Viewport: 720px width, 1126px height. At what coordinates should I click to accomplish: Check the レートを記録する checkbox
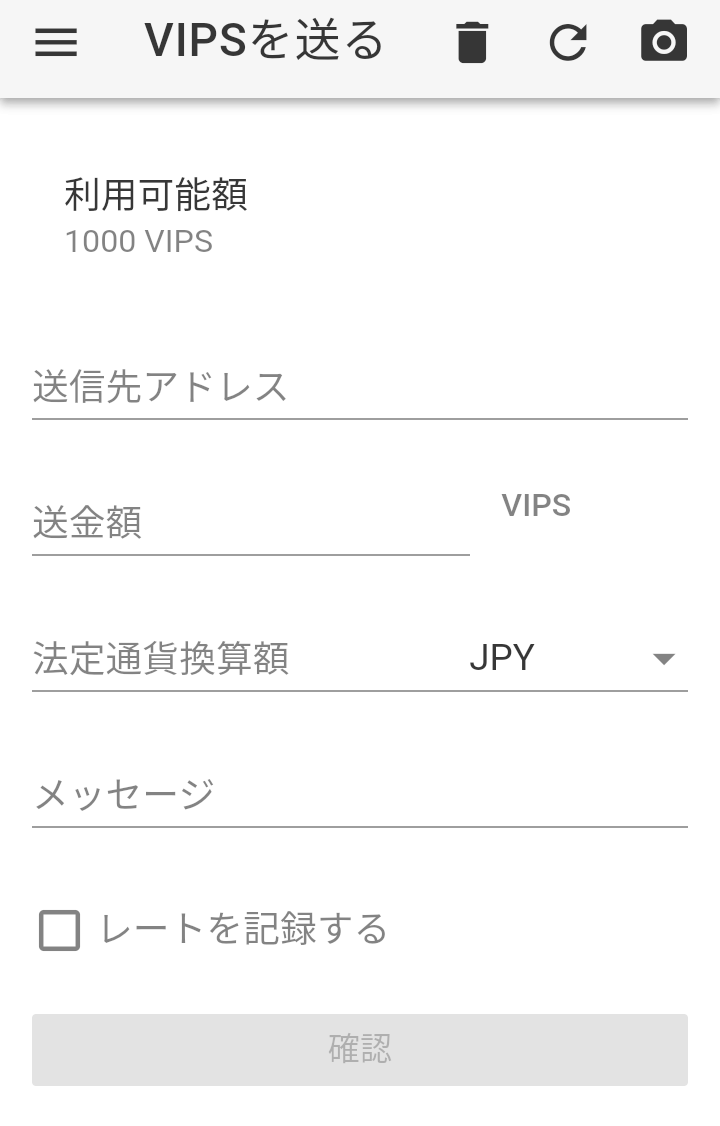click(x=60, y=931)
